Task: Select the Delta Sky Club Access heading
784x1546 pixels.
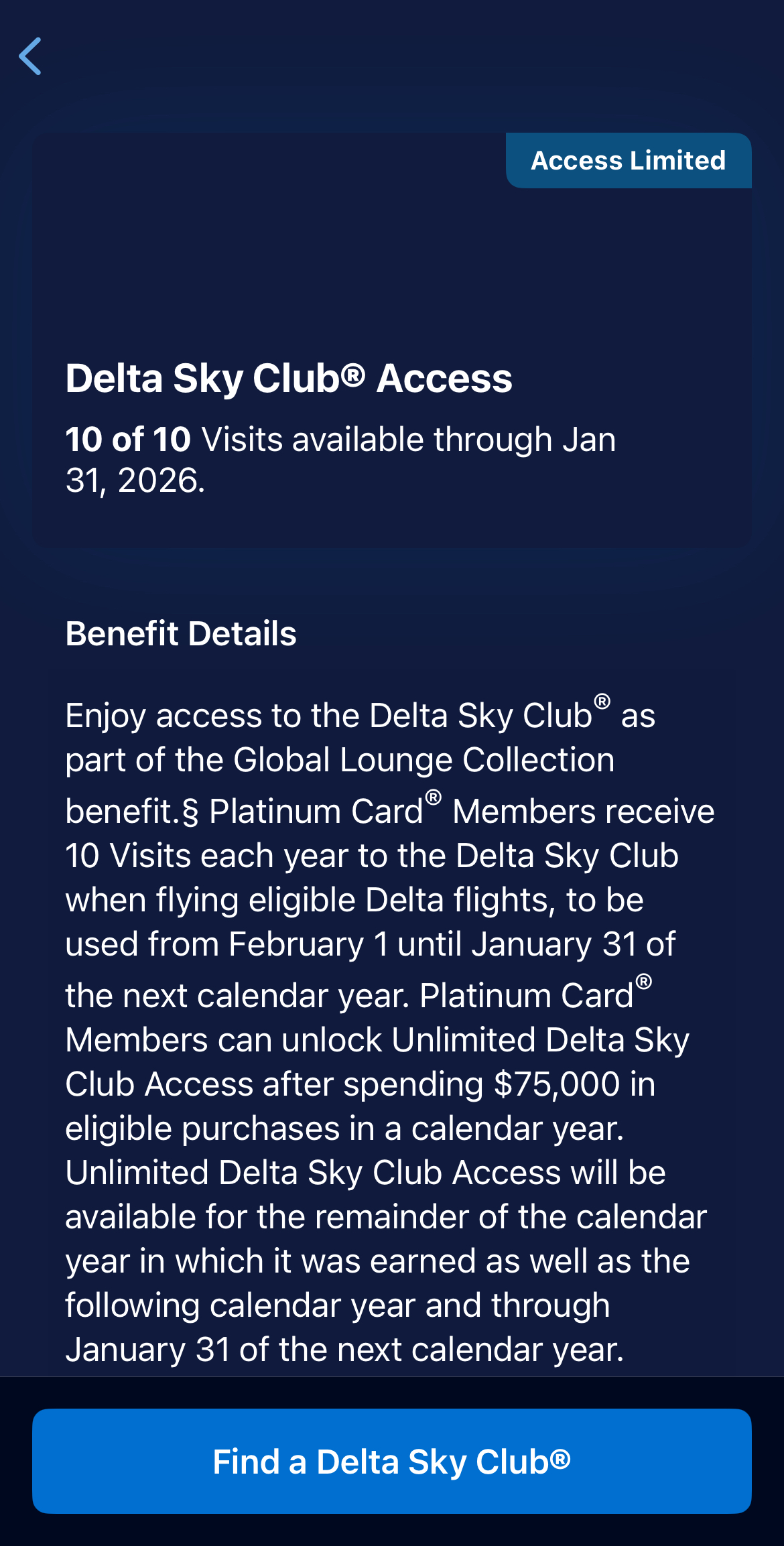Action: (x=289, y=378)
